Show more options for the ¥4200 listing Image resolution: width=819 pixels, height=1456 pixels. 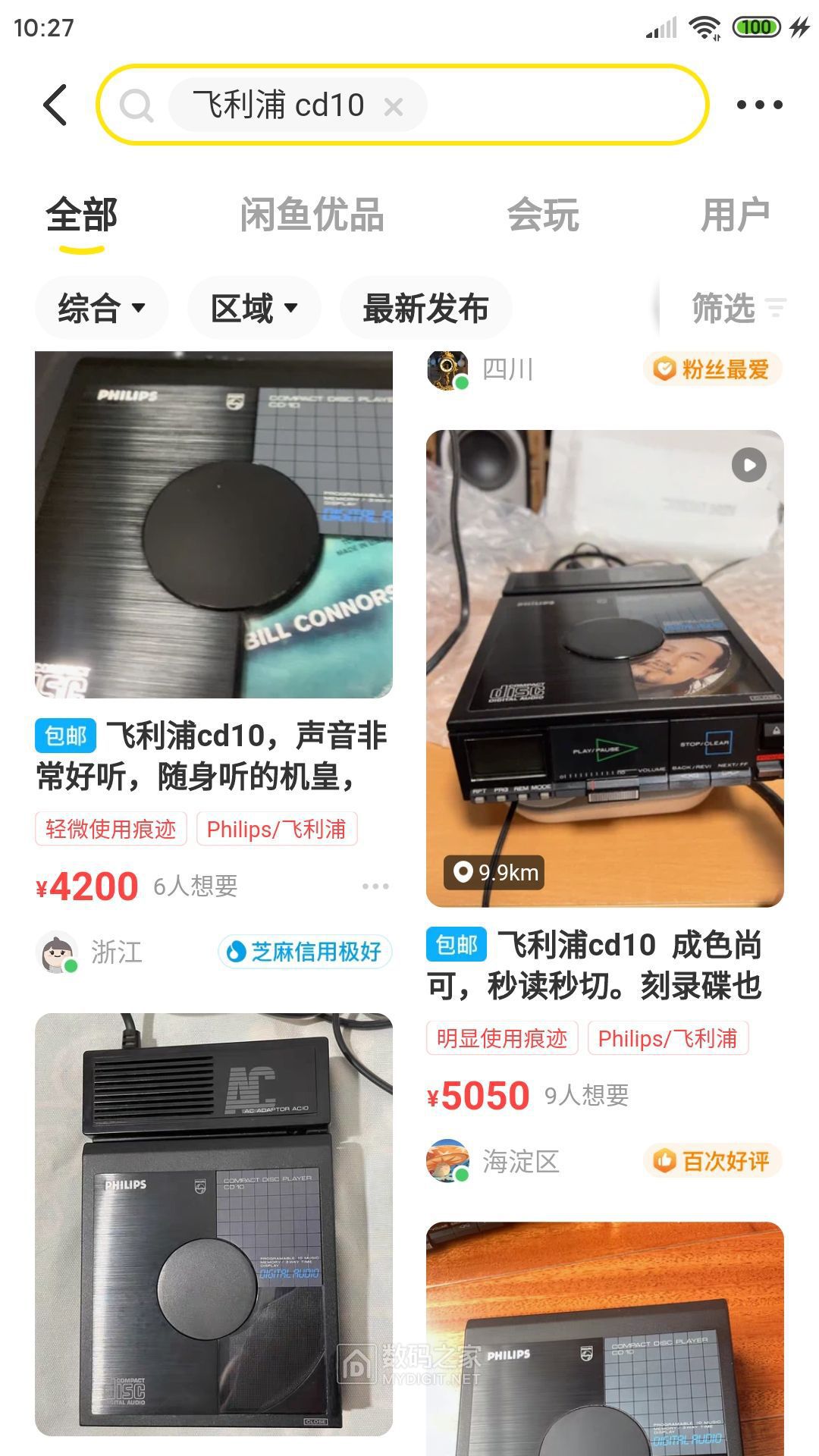(x=375, y=886)
